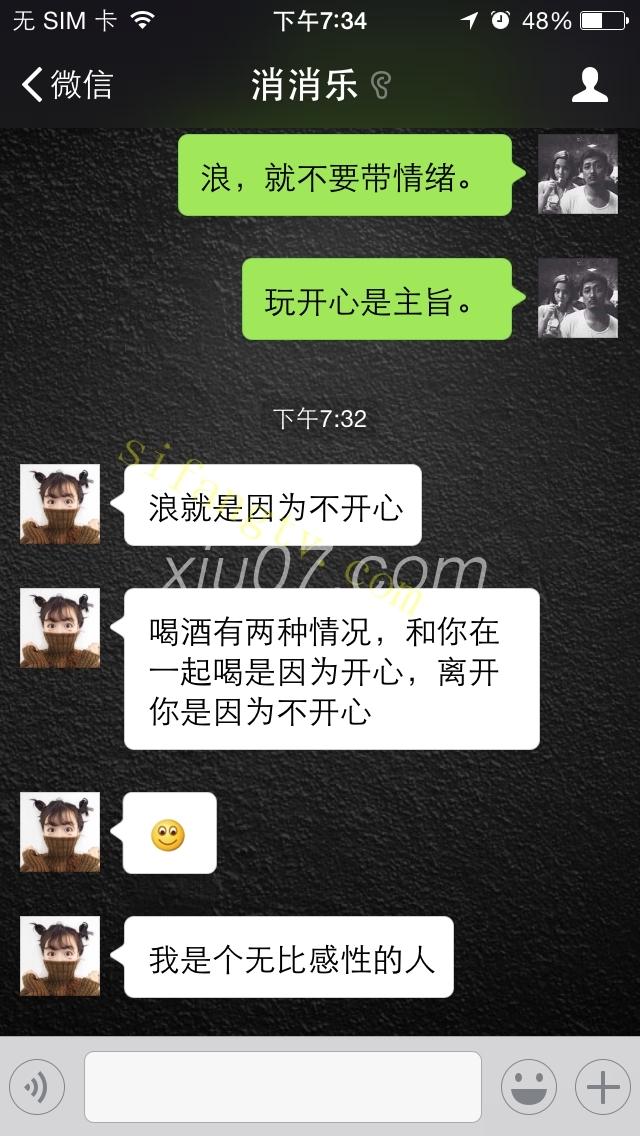
Task: Open contact avatar beside 浪就是因为不开心
Action: tap(60, 504)
